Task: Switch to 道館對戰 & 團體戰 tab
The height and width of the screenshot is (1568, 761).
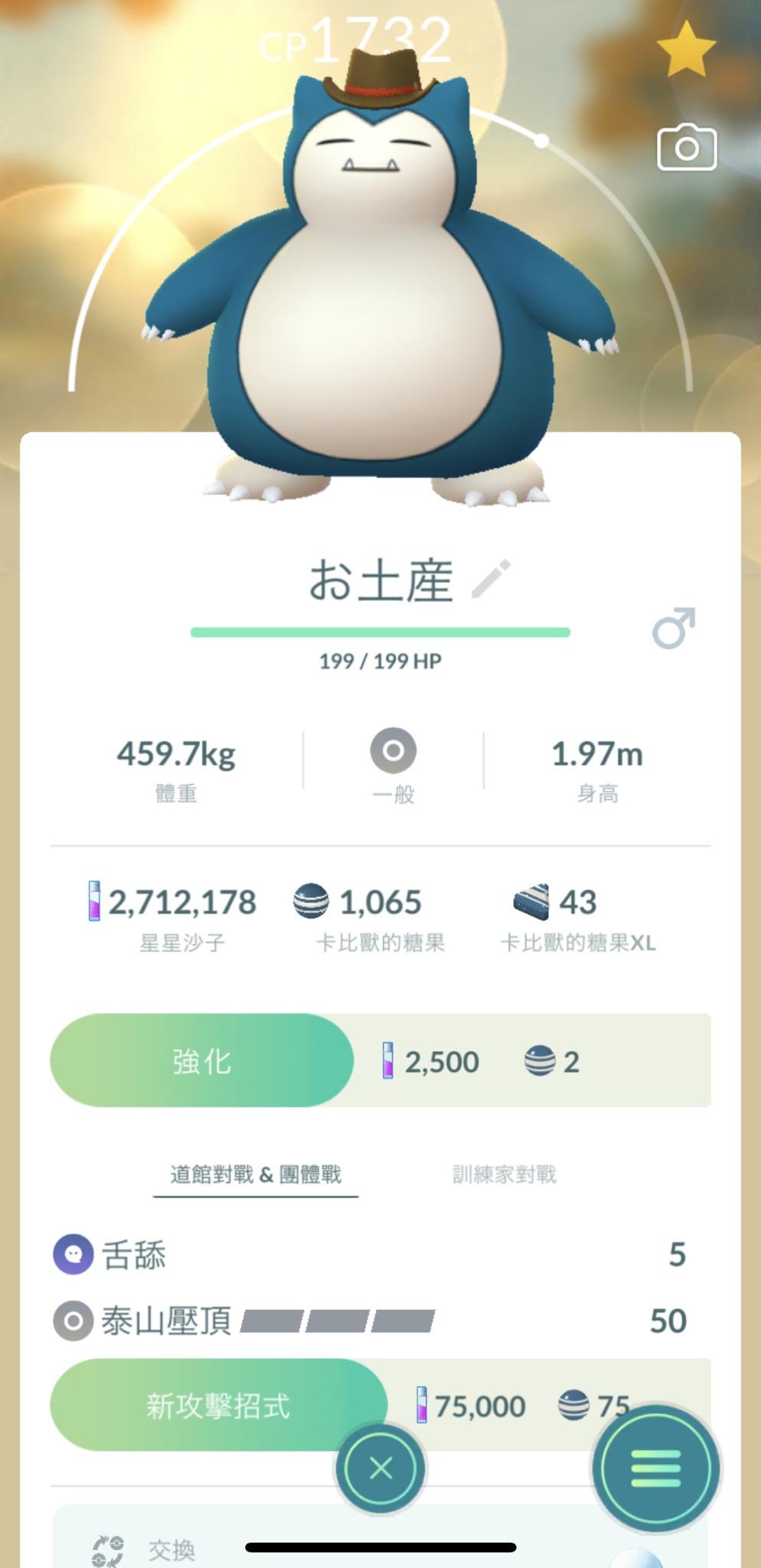Action: coord(256,1174)
